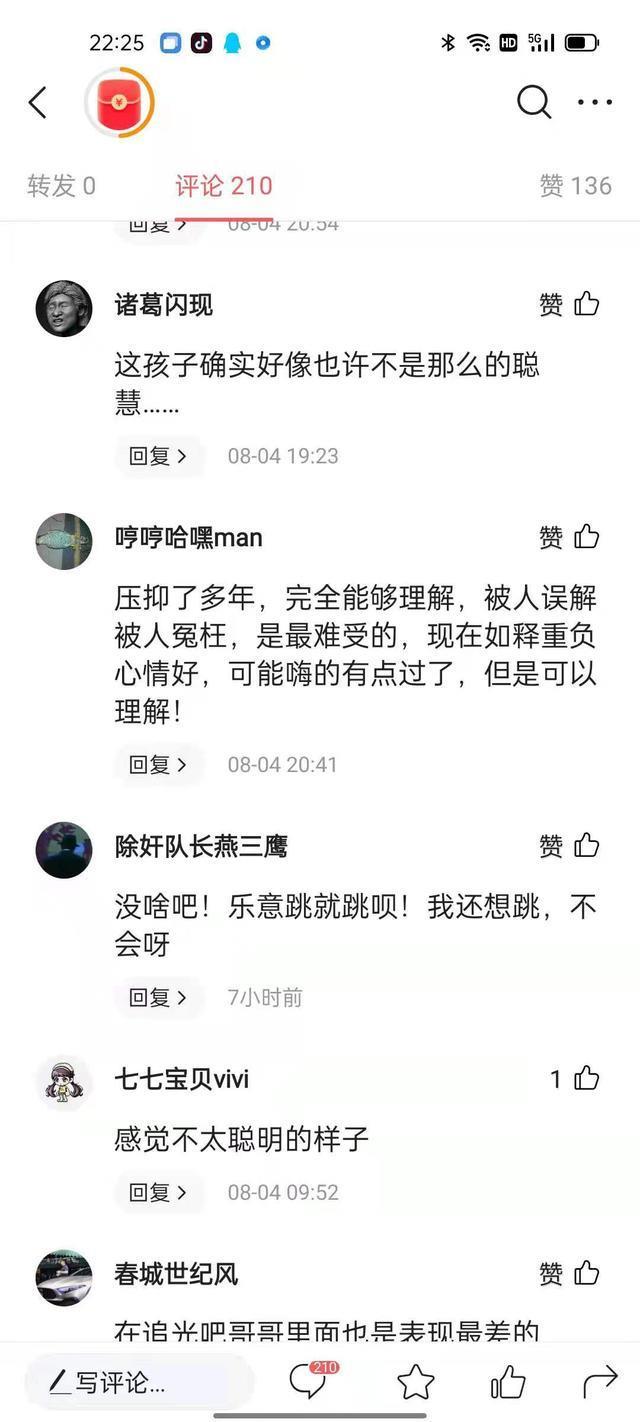Viewport: 640px width, 1422px height.
Task: Tap the 写评论 input box
Action: click(x=140, y=1383)
